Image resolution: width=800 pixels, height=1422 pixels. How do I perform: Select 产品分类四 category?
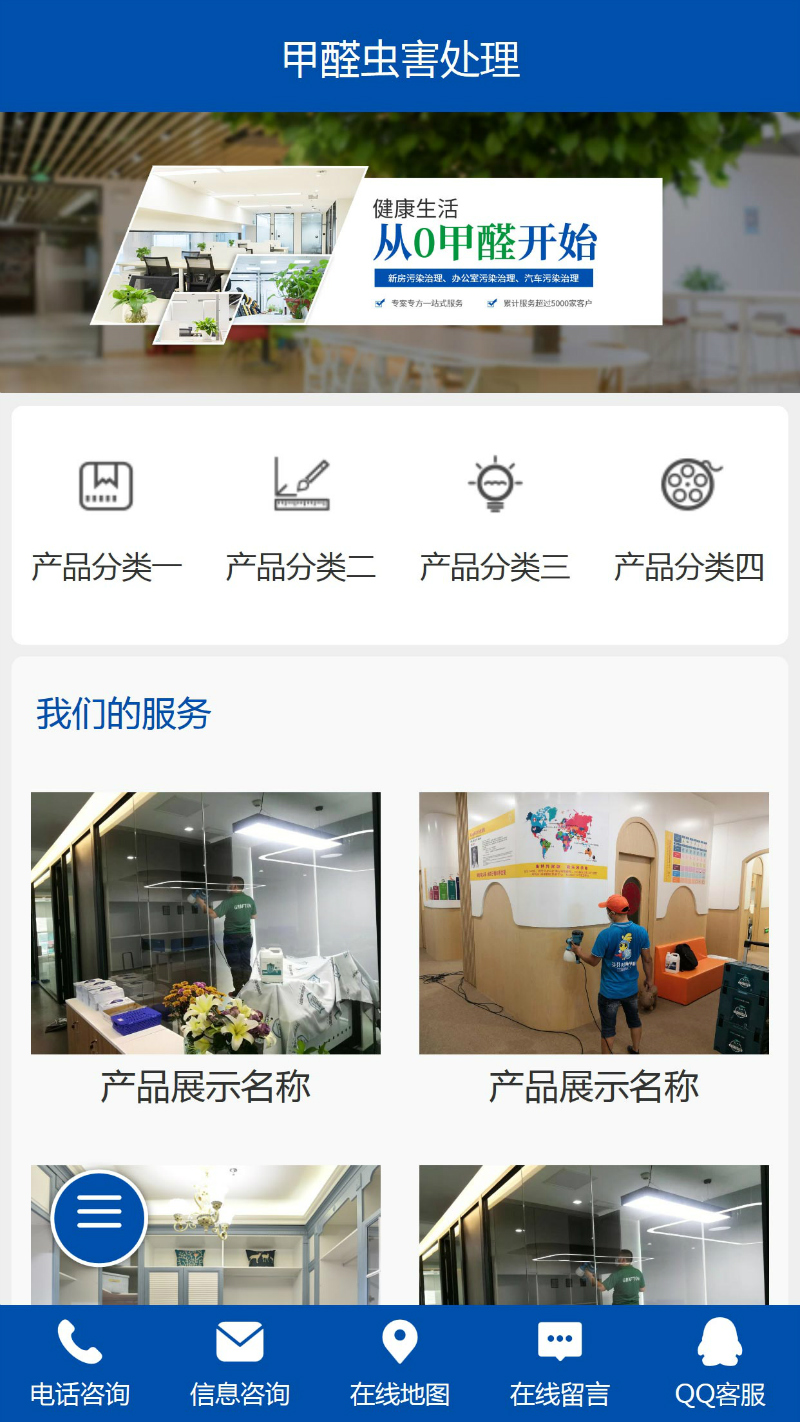tap(689, 522)
